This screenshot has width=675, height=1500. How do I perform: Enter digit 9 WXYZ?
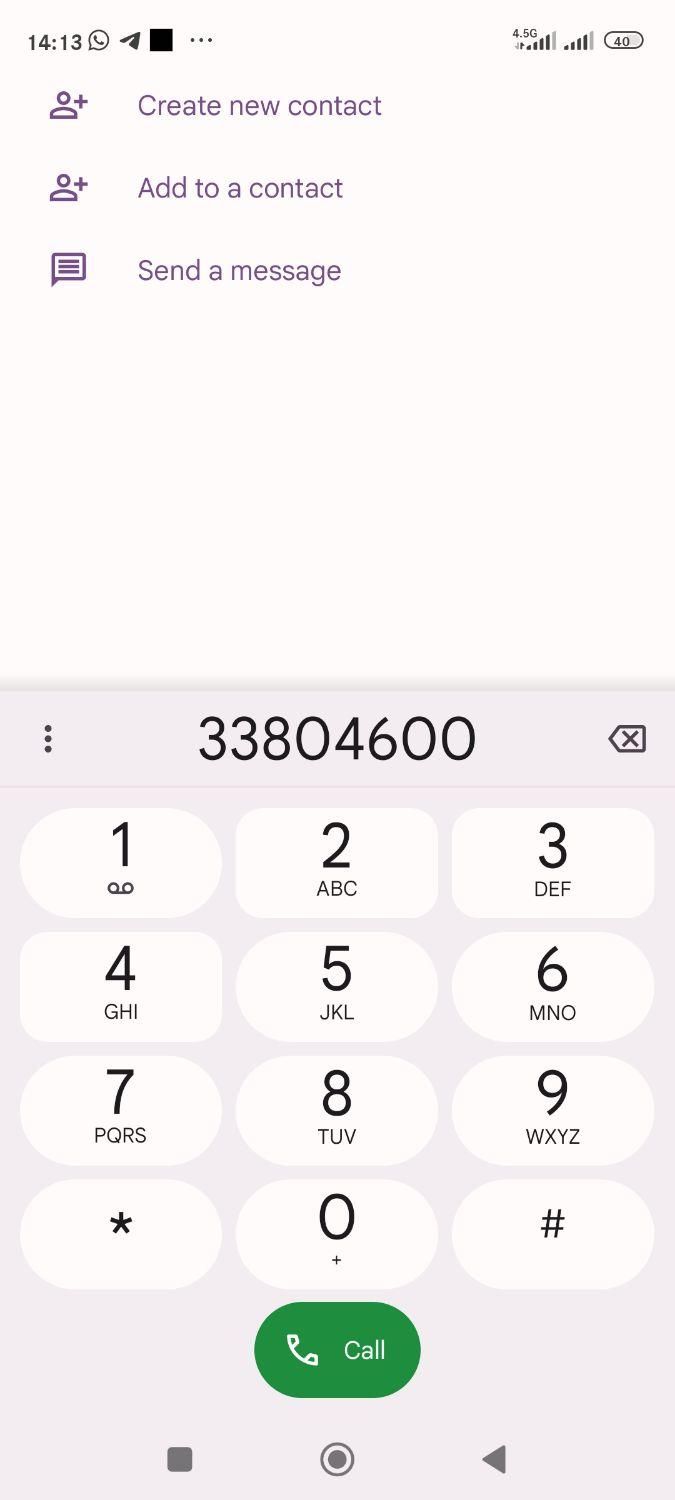point(552,1110)
